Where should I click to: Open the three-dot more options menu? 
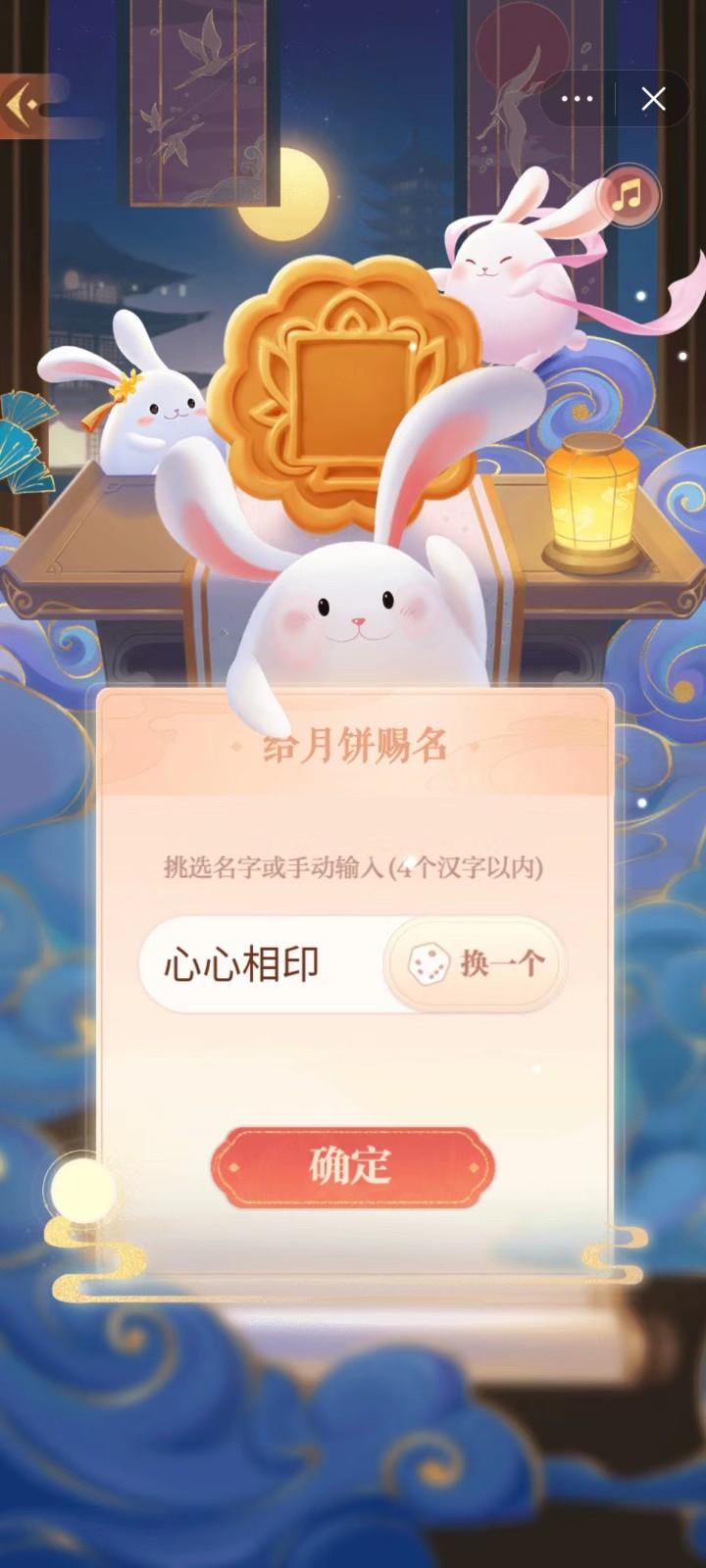[x=577, y=99]
